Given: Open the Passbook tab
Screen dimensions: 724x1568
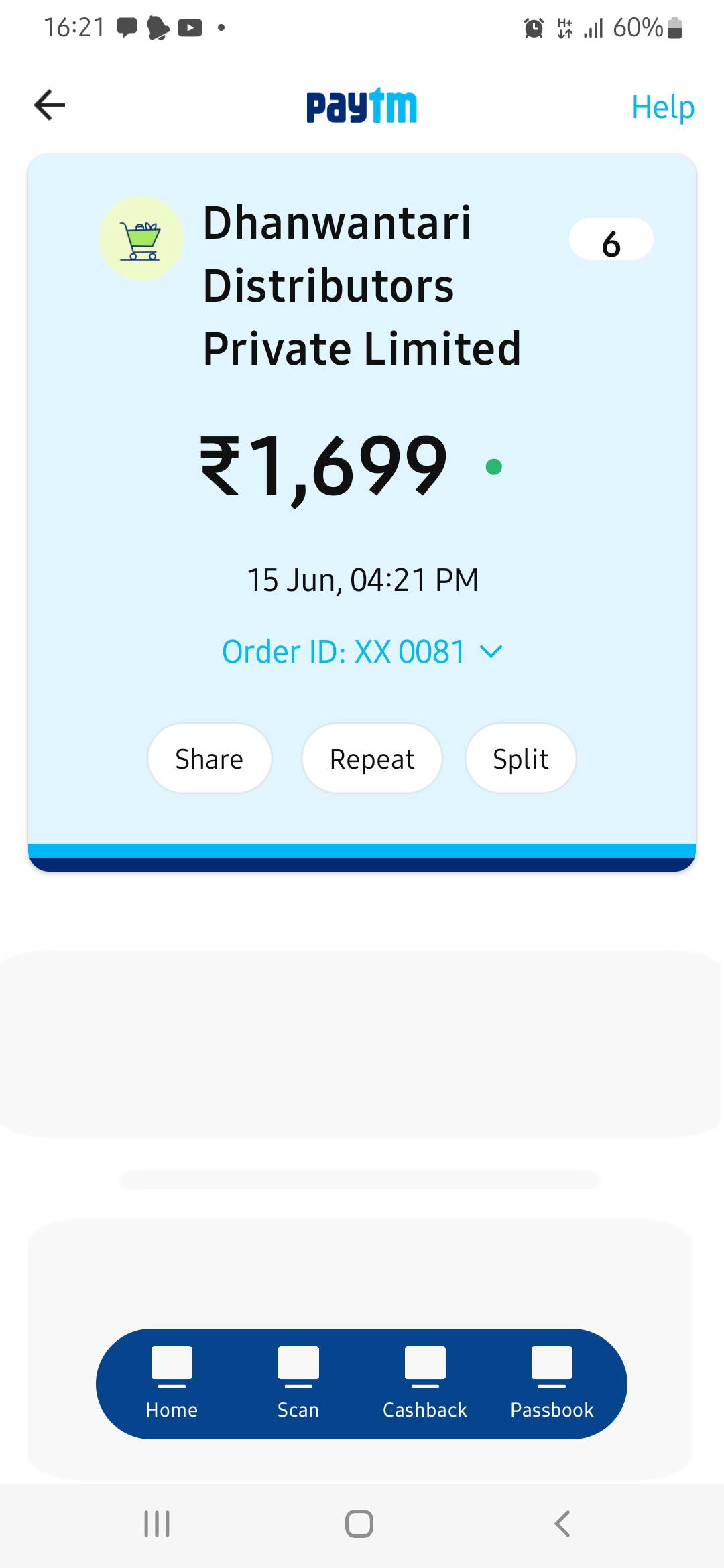Looking at the screenshot, I should pos(552,1383).
